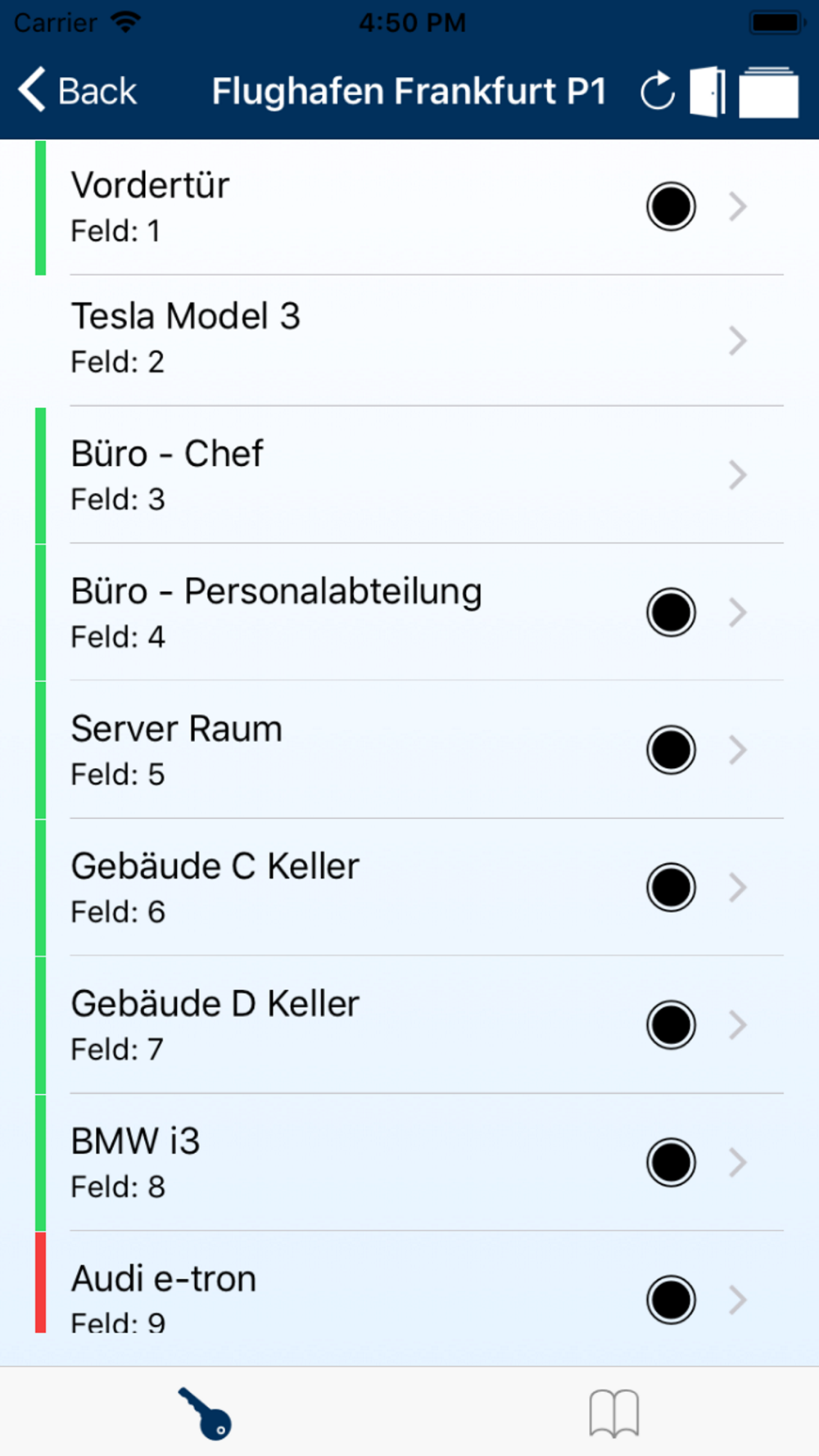Tap the cabinet icon in header
The height and width of the screenshot is (1456, 819).
pos(768,92)
